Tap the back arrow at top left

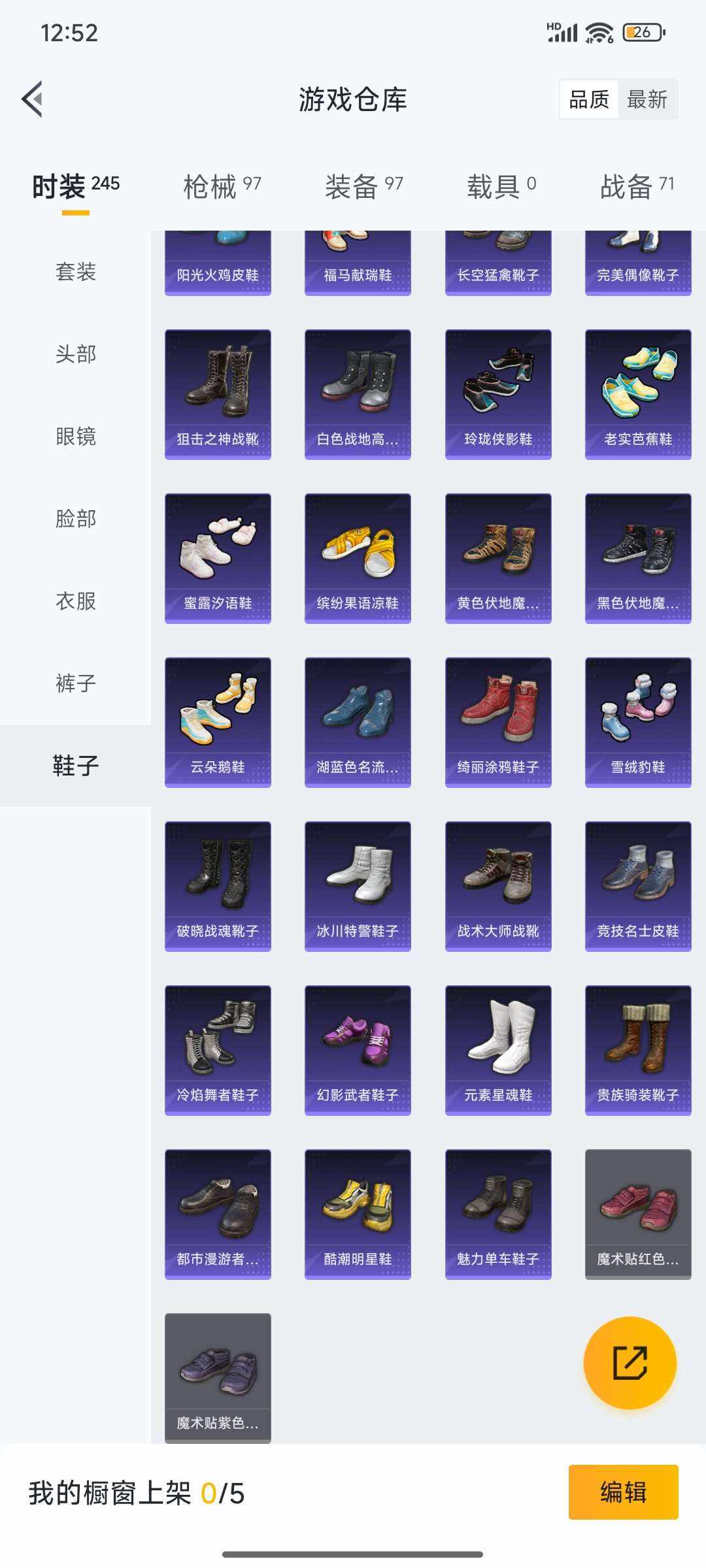[x=34, y=99]
